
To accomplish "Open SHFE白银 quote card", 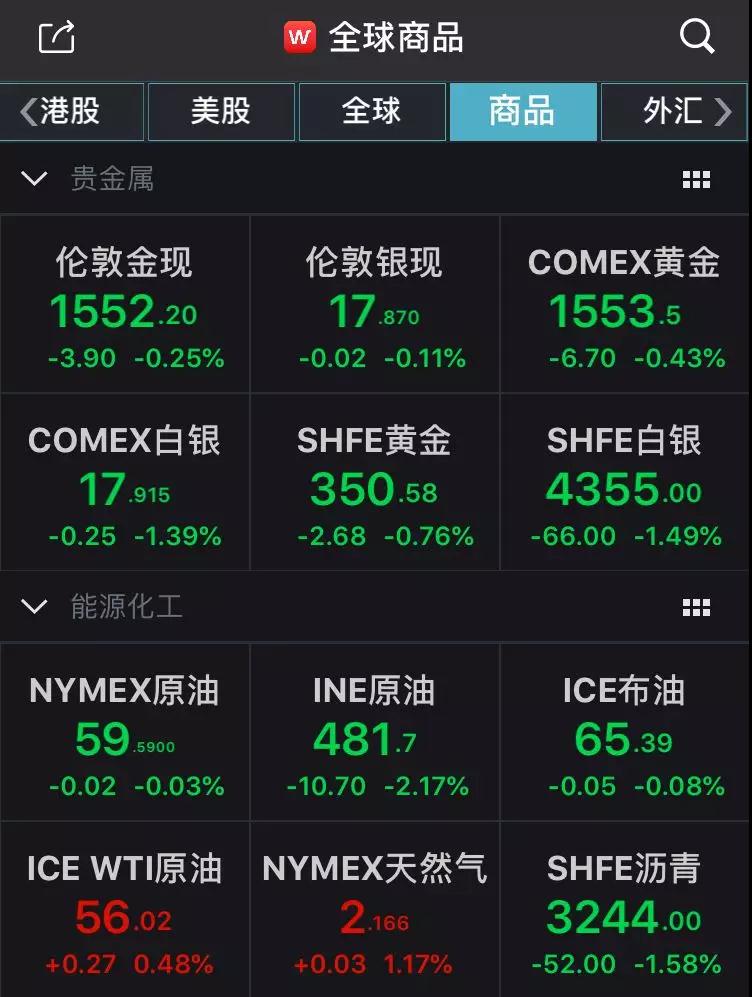I will [x=625, y=482].
